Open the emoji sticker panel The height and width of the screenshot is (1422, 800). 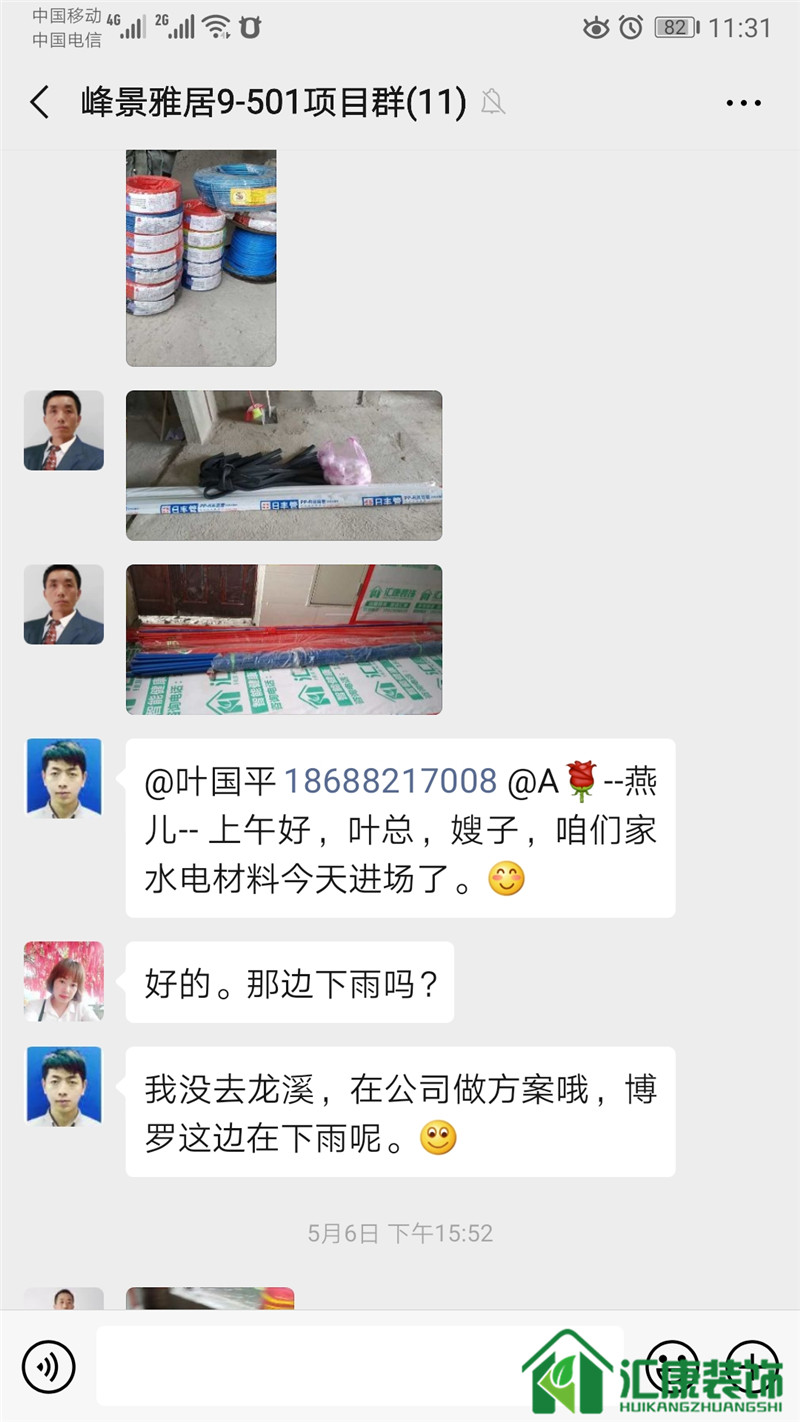672,1366
